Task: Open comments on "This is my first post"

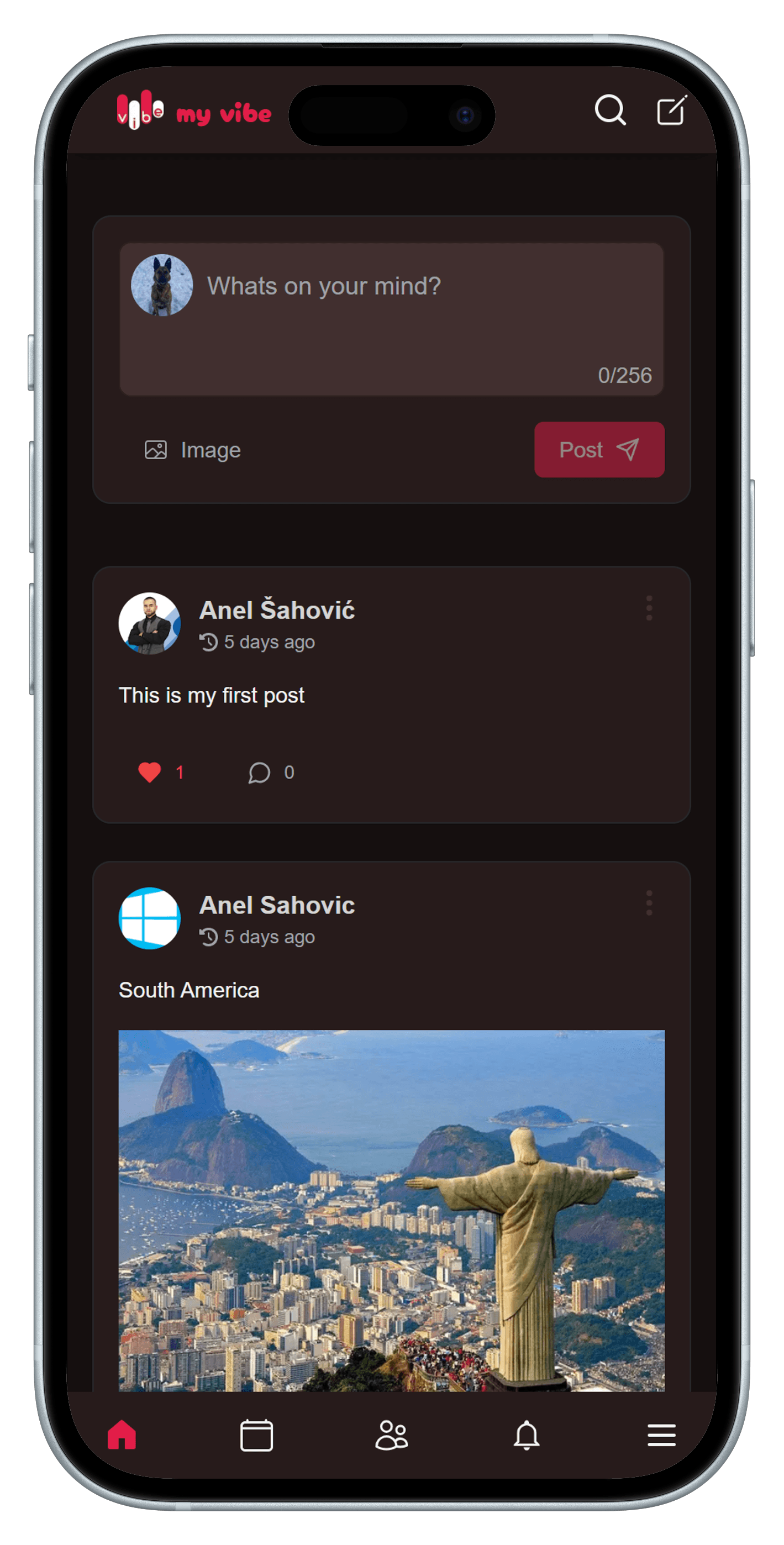Action: click(259, 772)
